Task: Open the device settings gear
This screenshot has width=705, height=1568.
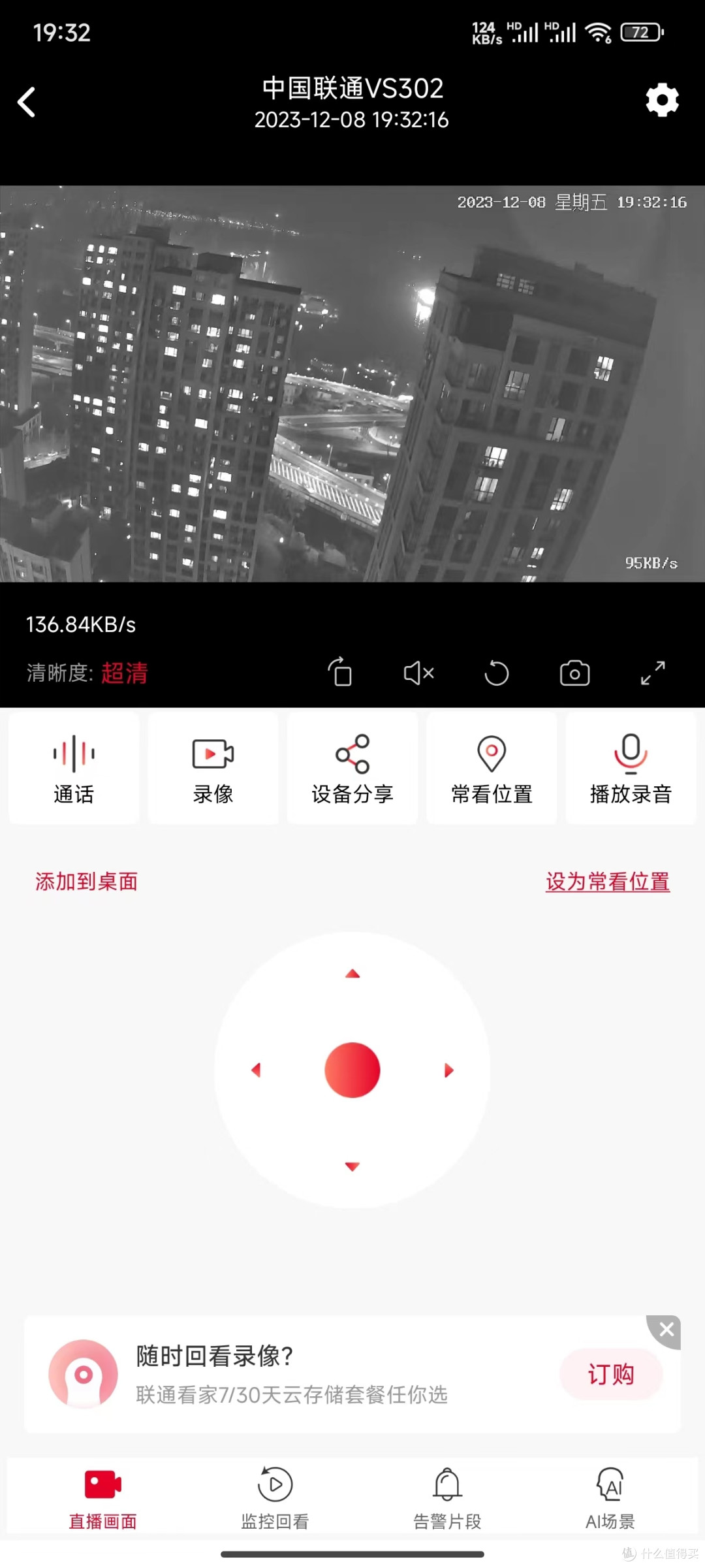Action: pyautogui.click(x=662, y=101)
